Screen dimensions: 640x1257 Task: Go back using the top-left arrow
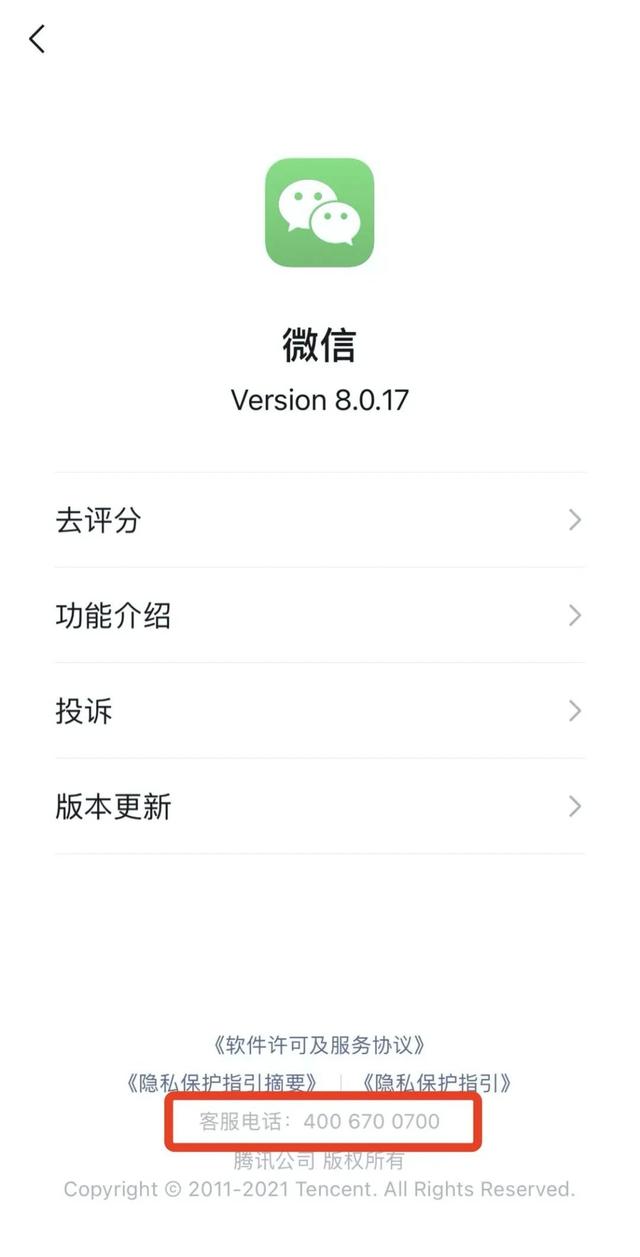(x=37, y=40)
